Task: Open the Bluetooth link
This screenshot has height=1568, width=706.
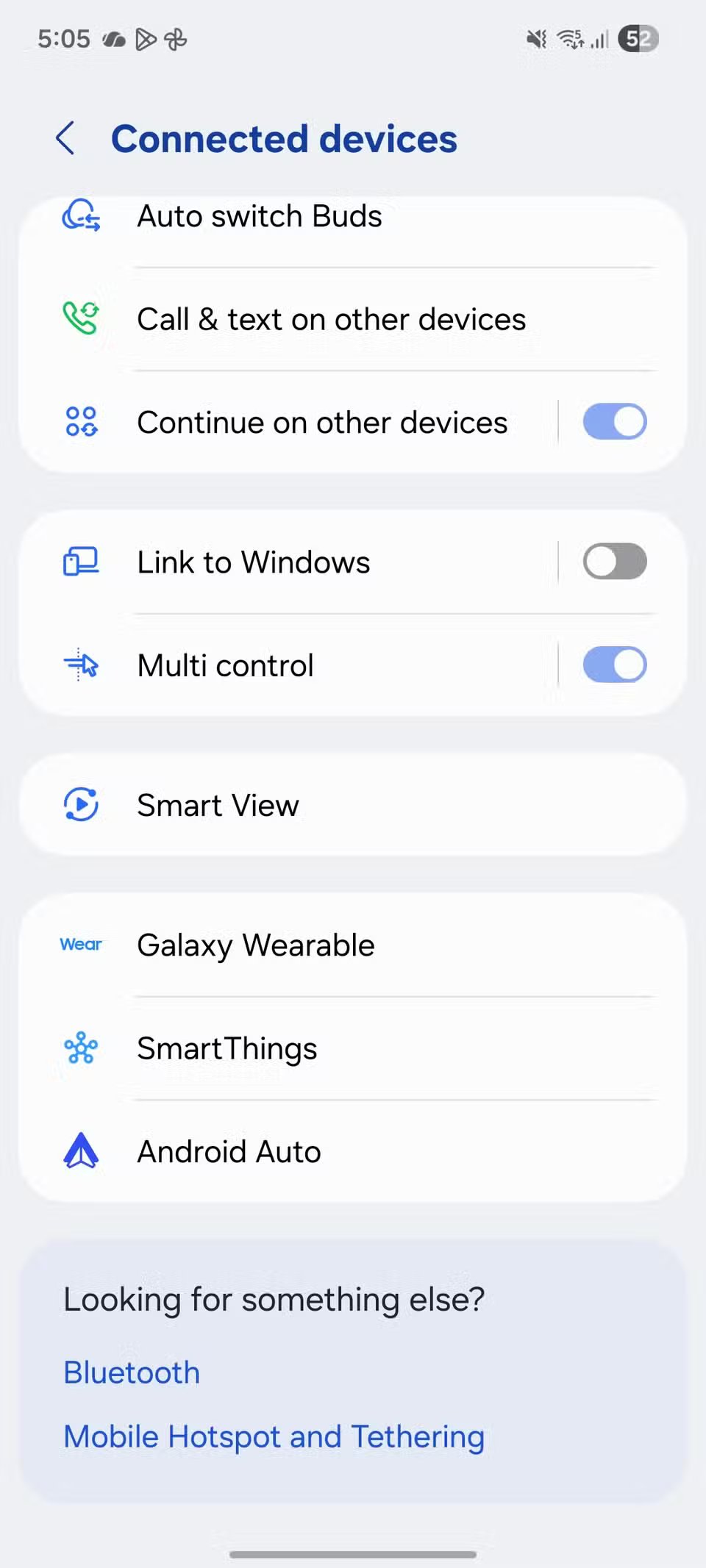Action: (x=131, y=1372)
